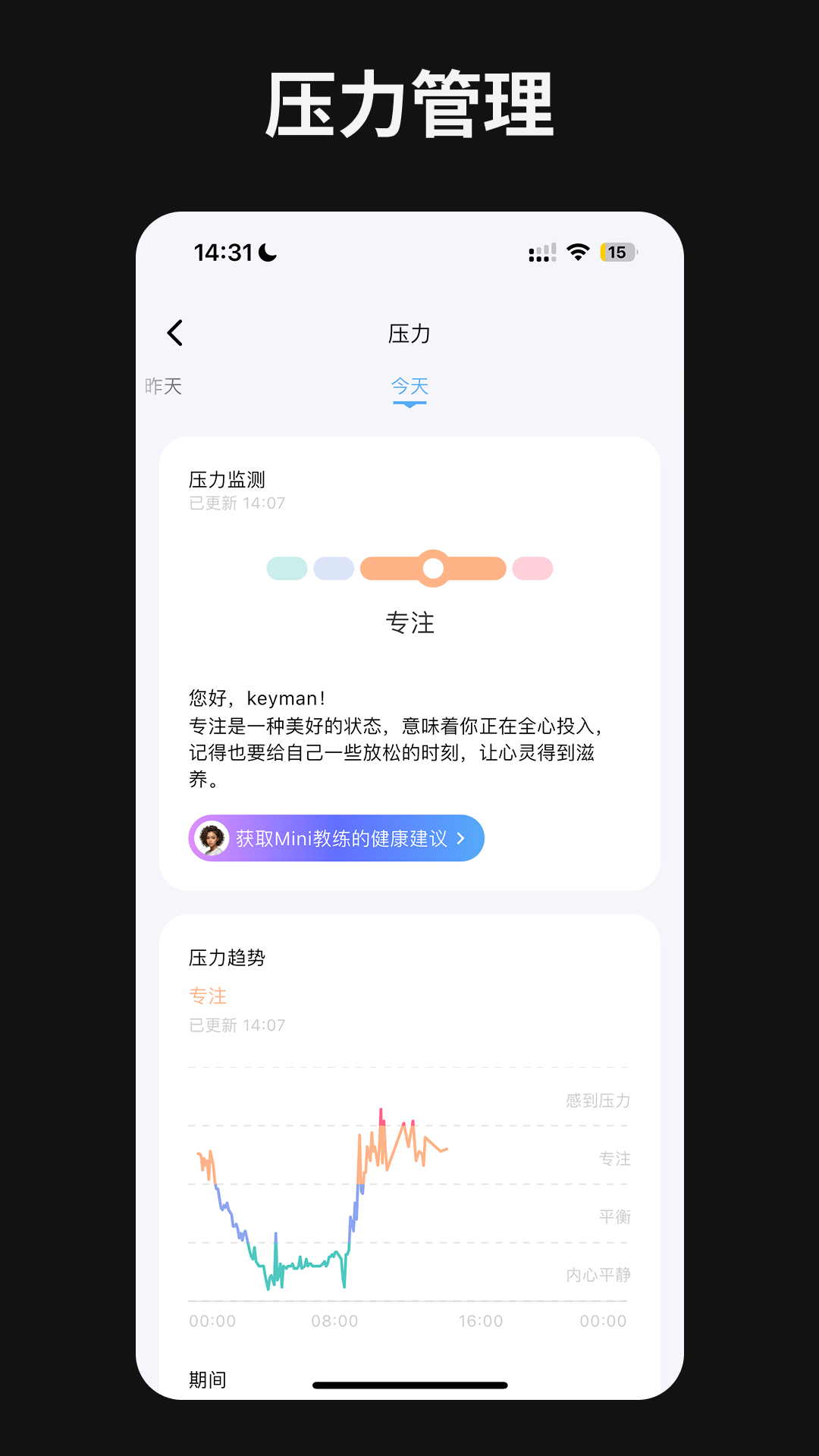Tap the battery indicator showing 15
This screenshot has height=1456, width=819.
[617, 251]
